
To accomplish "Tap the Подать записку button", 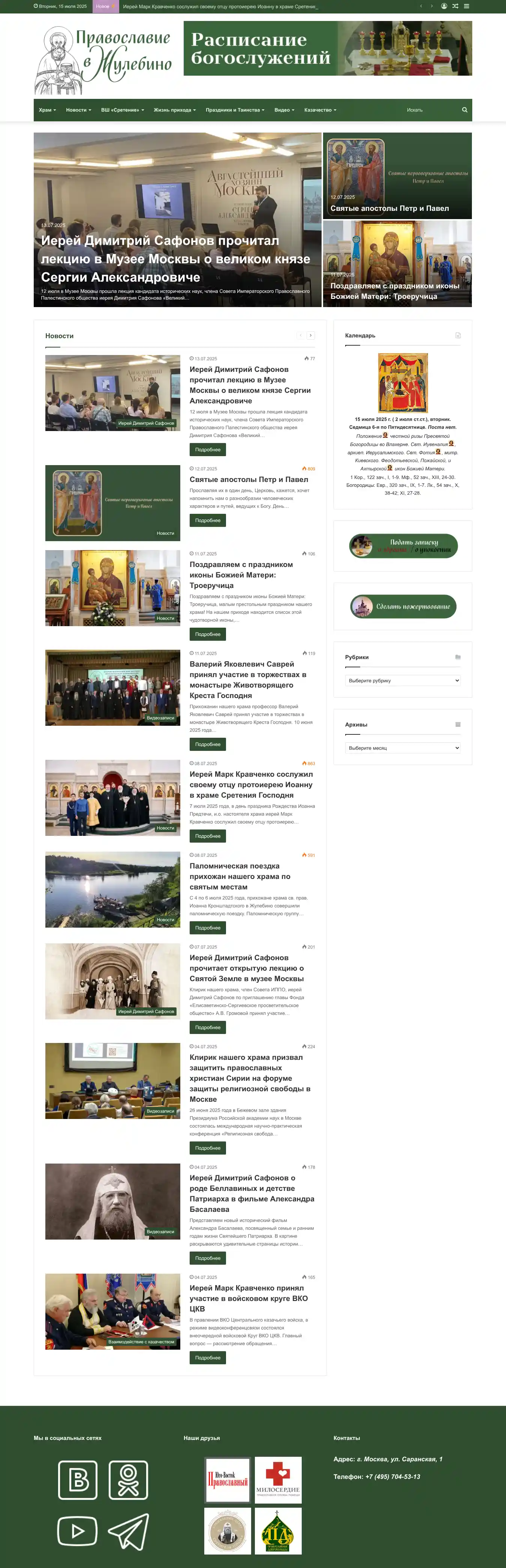I will coord(403,546).
